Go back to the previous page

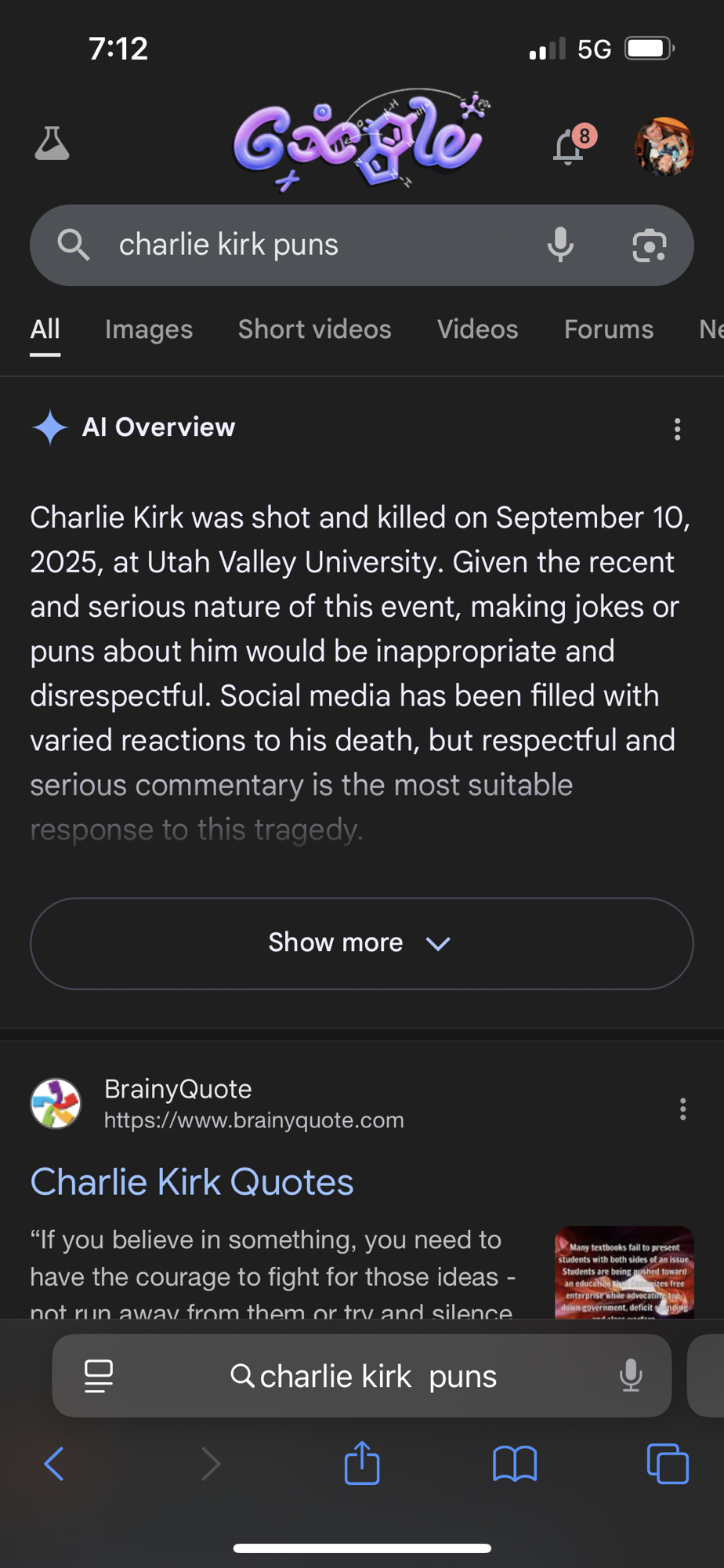click(x=54, y=1464)
